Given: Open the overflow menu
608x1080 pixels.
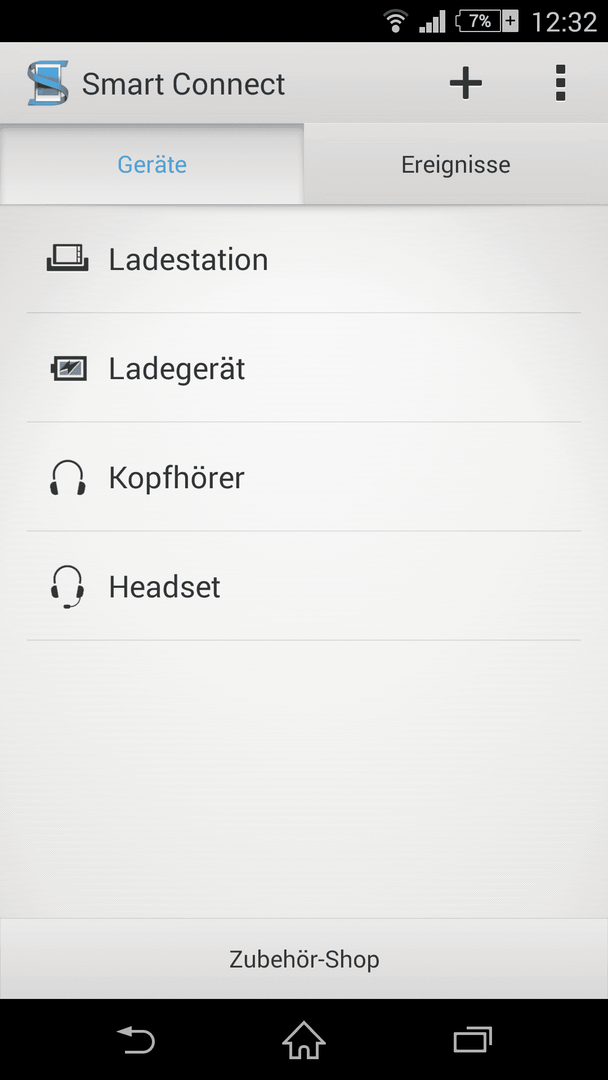Looking at the screenshot, I should 560,83.
